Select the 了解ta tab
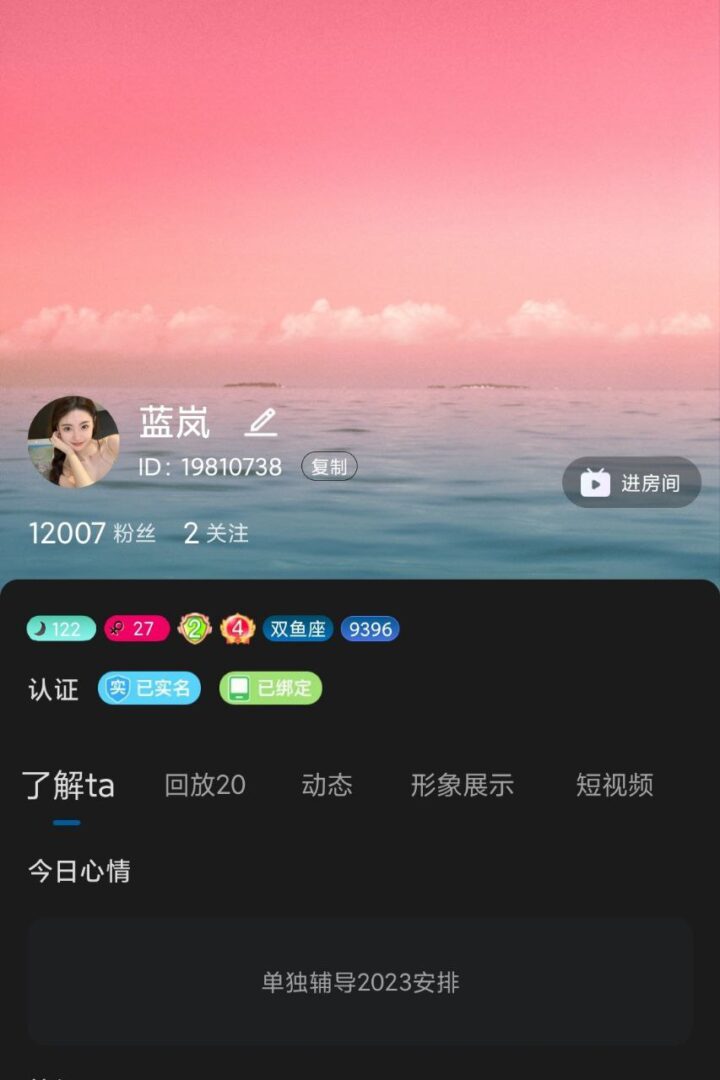The width and height of the screenshot is (720, 1080). pyautogui.click(x=68, y=785)
